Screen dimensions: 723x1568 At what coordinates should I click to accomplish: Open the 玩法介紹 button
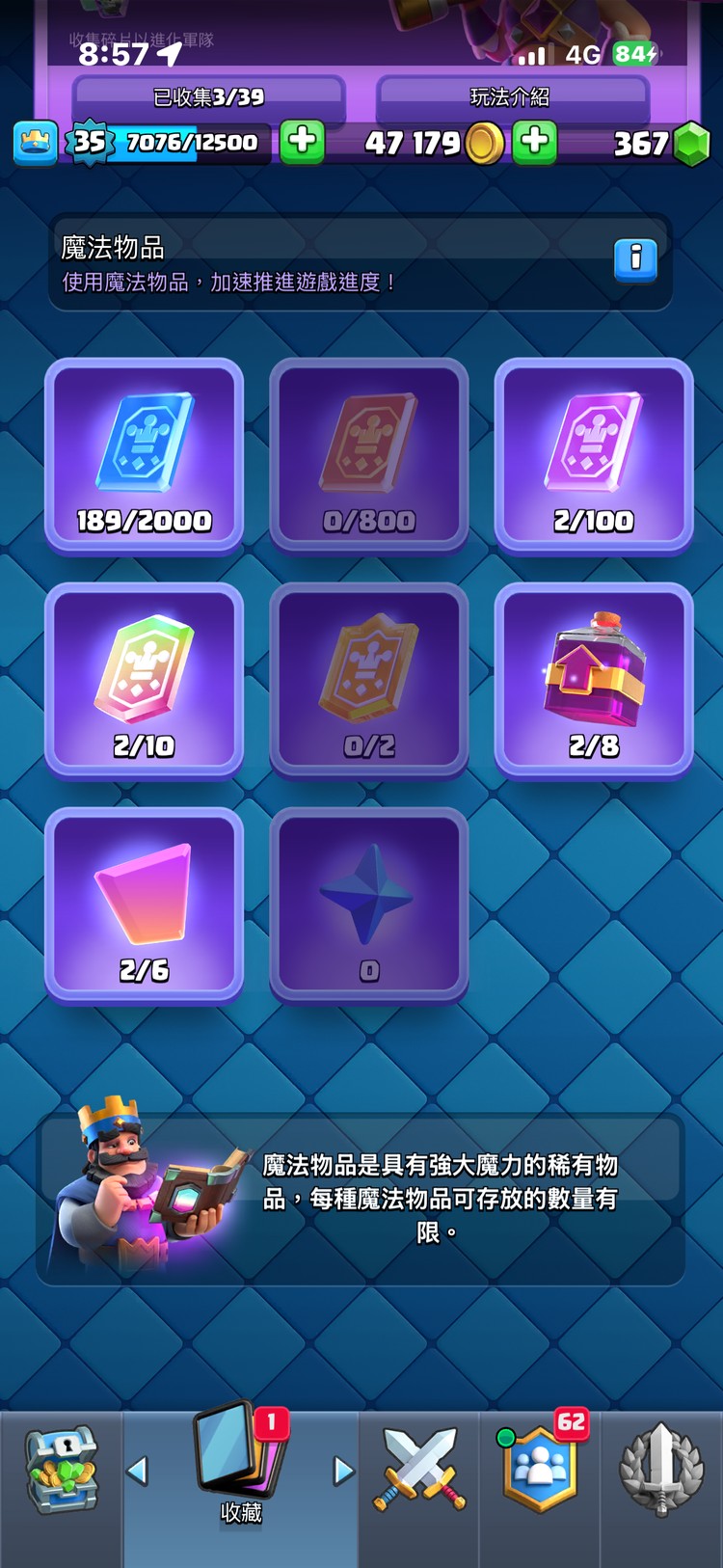pyautogui.click(x=511, y=96)
